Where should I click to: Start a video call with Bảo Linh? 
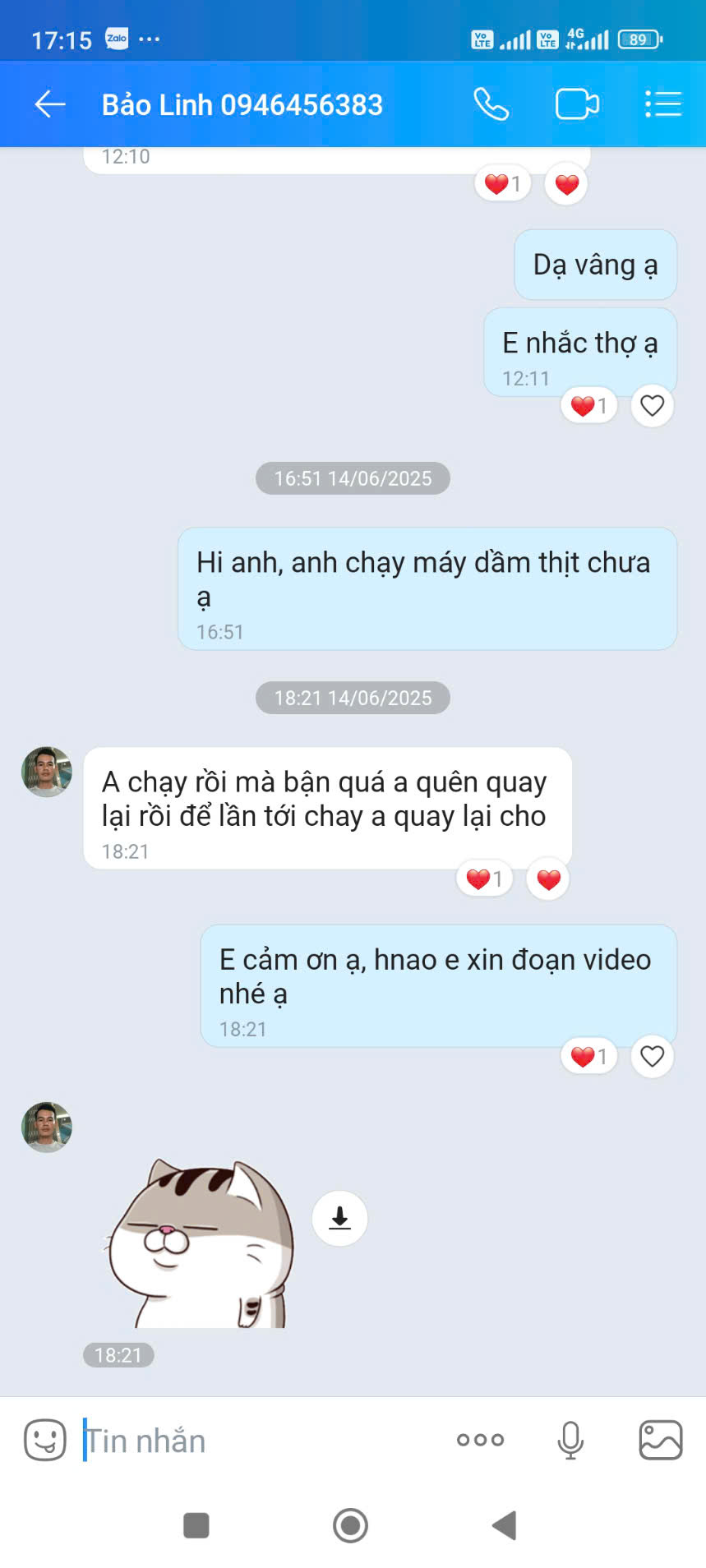577,104
